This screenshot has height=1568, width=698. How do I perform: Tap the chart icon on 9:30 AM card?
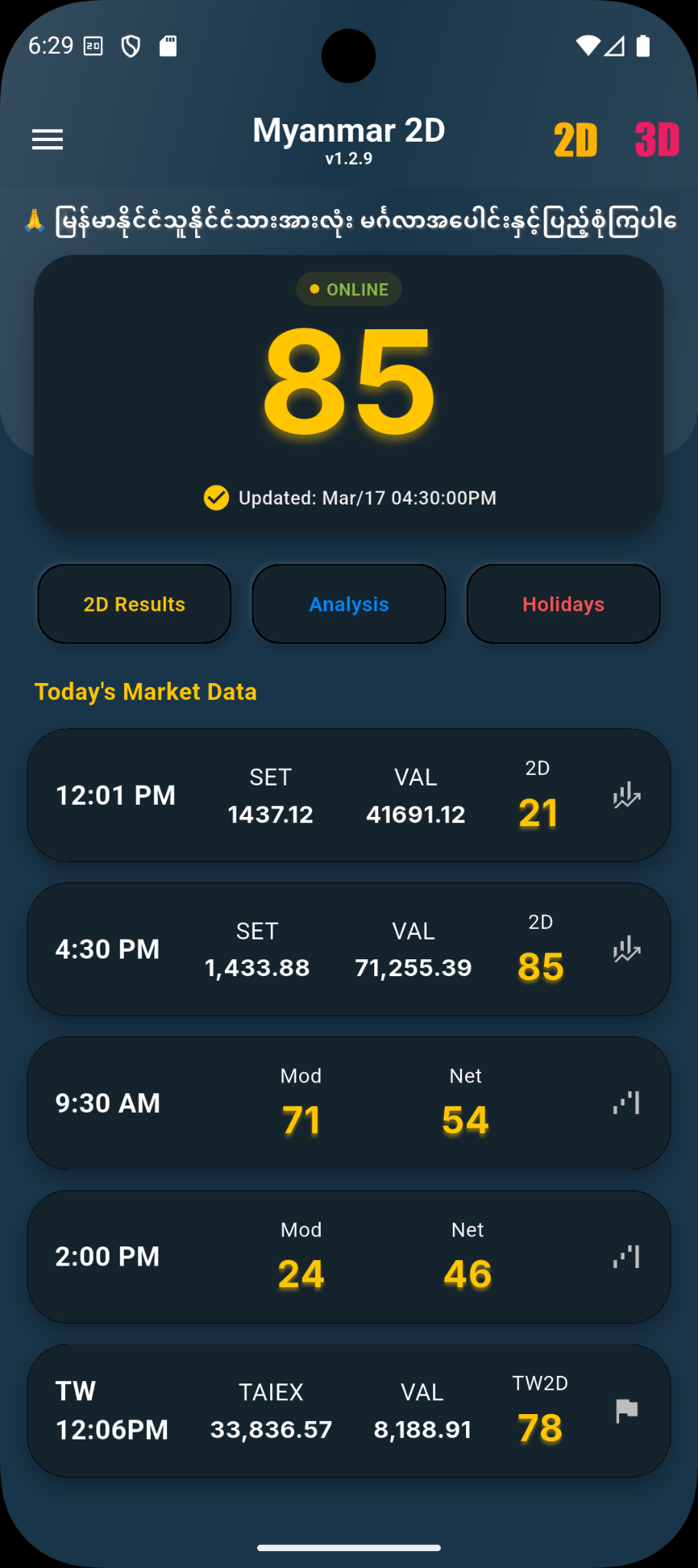[627, 1103]
